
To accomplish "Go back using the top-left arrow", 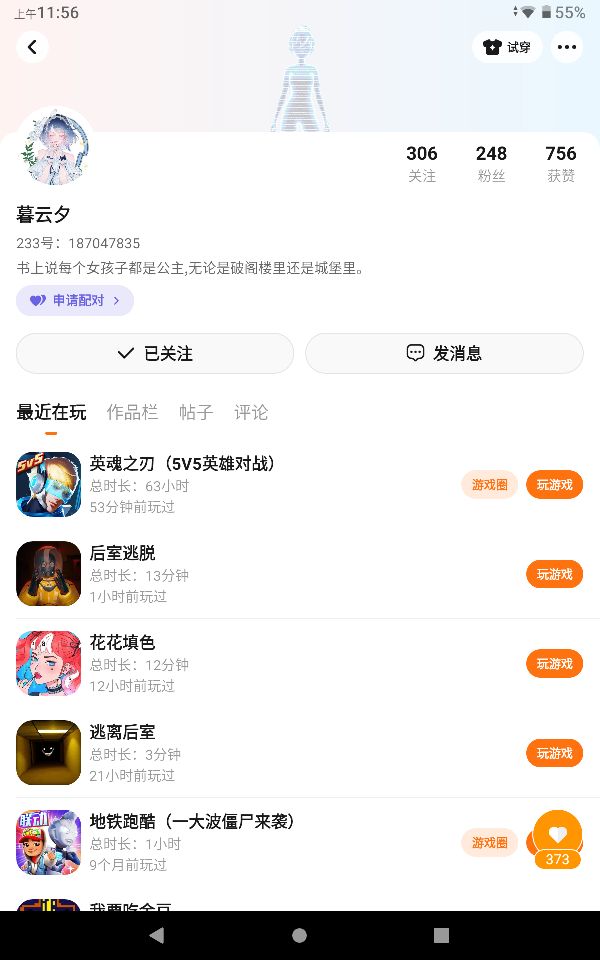I will click(x=32, y=47).
